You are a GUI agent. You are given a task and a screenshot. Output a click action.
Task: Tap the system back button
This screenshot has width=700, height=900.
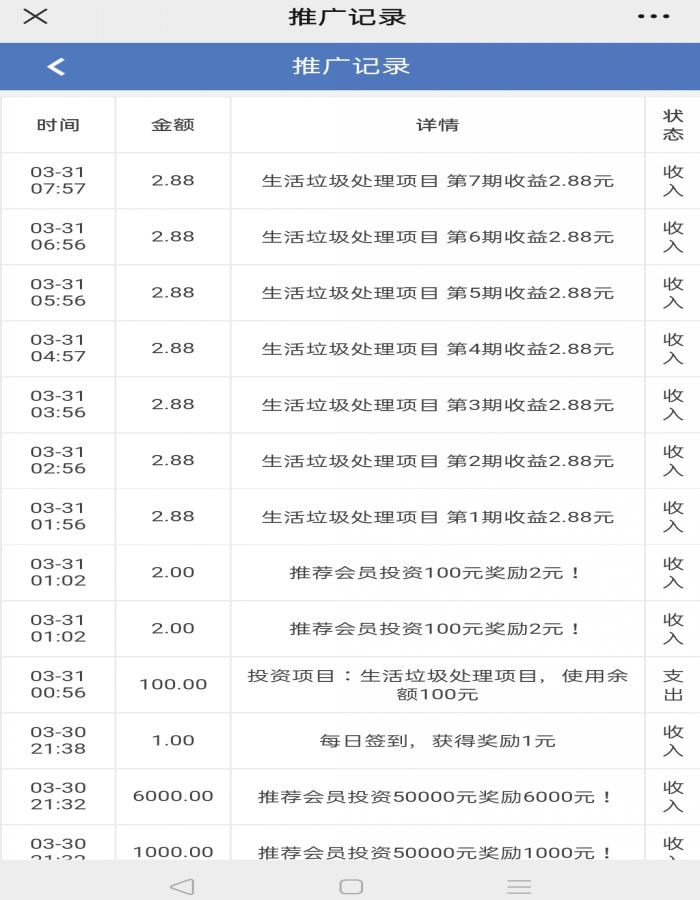pos(181,886)
